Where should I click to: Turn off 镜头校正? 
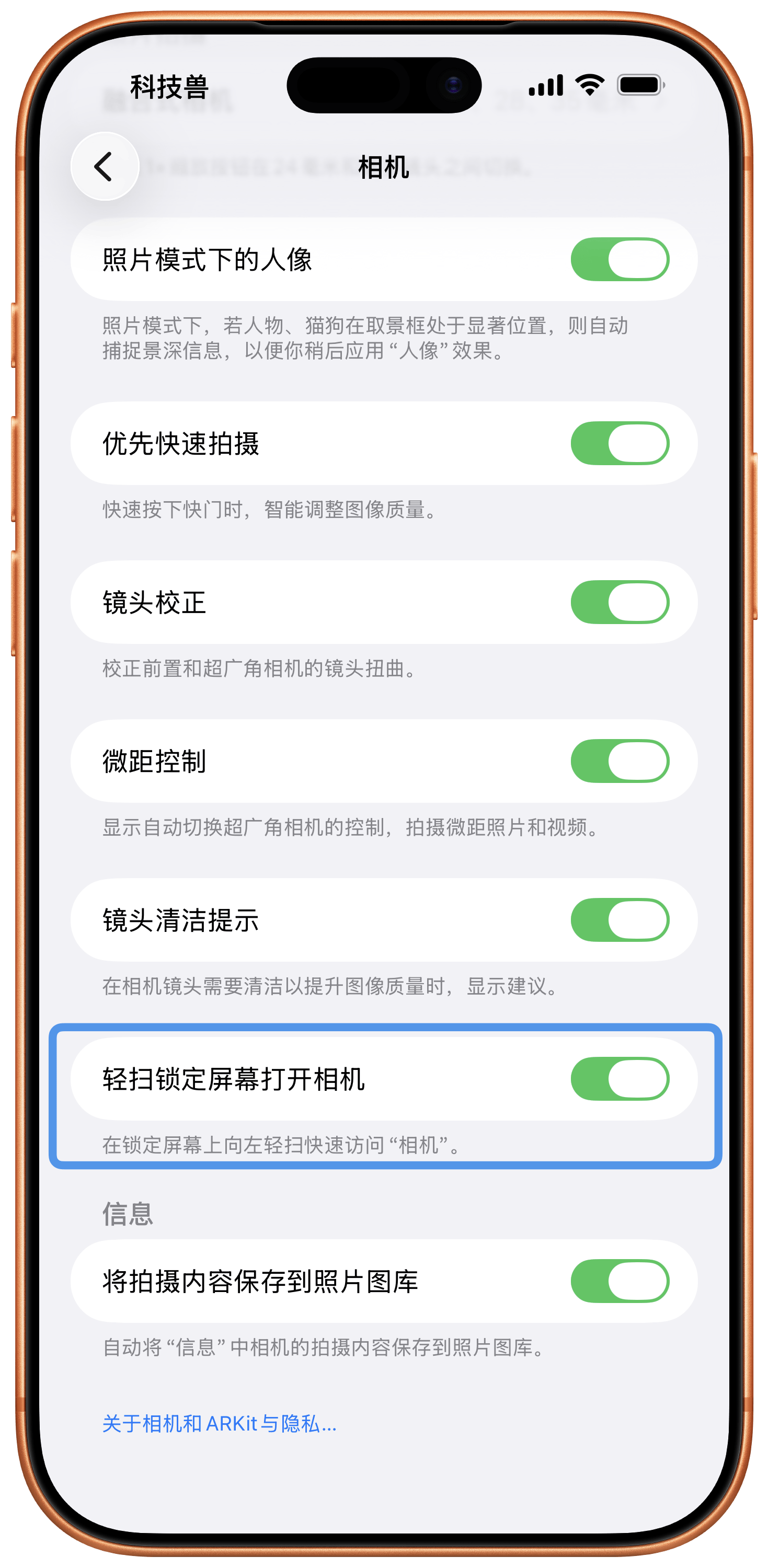click(x=620, y=602)
